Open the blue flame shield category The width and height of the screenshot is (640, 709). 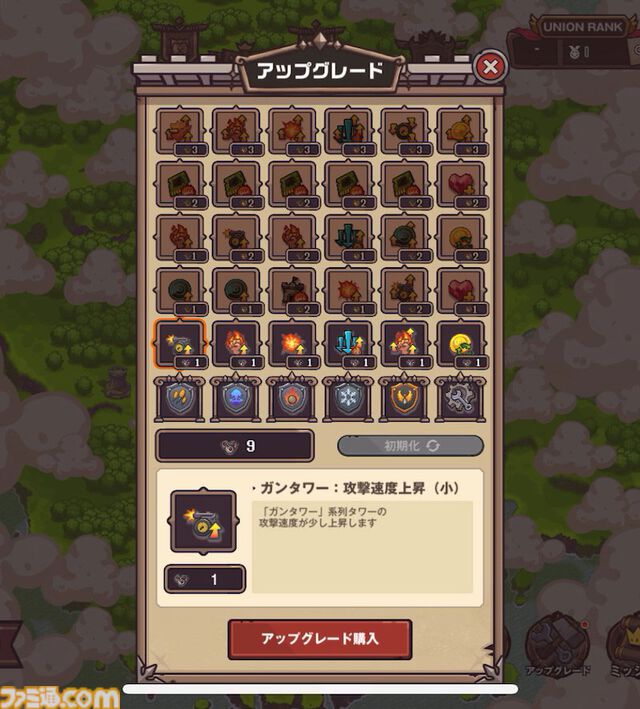235,398
